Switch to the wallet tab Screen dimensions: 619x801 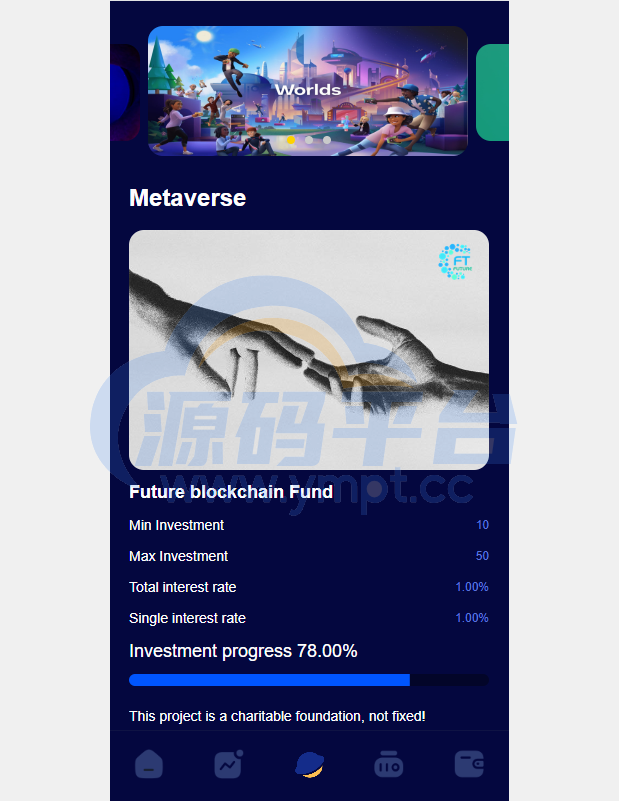pyautogui.click(x=469, y=764)
